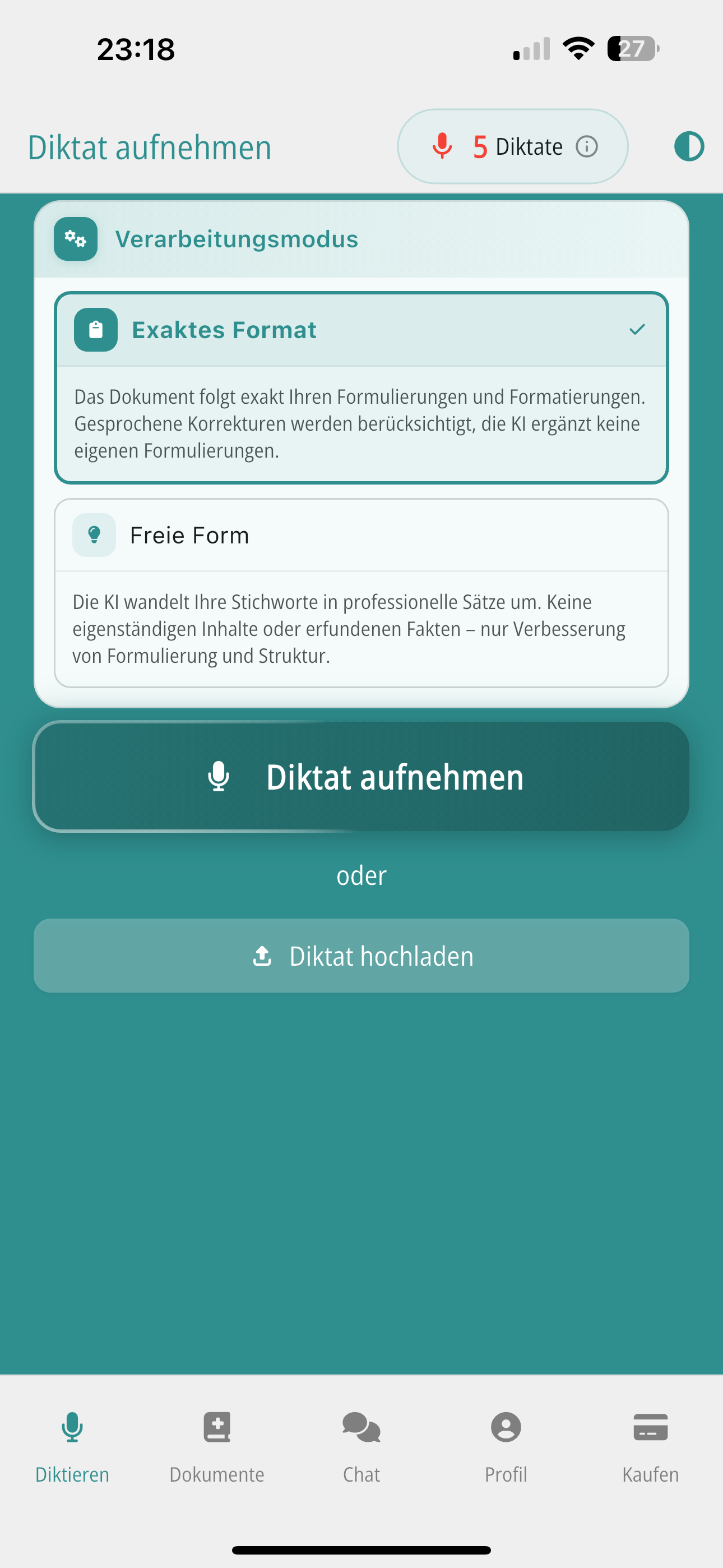This screenshot has width=723, height=1568.
Task: Click the clipboard icon for Exaktes Format
Action: 95,330
